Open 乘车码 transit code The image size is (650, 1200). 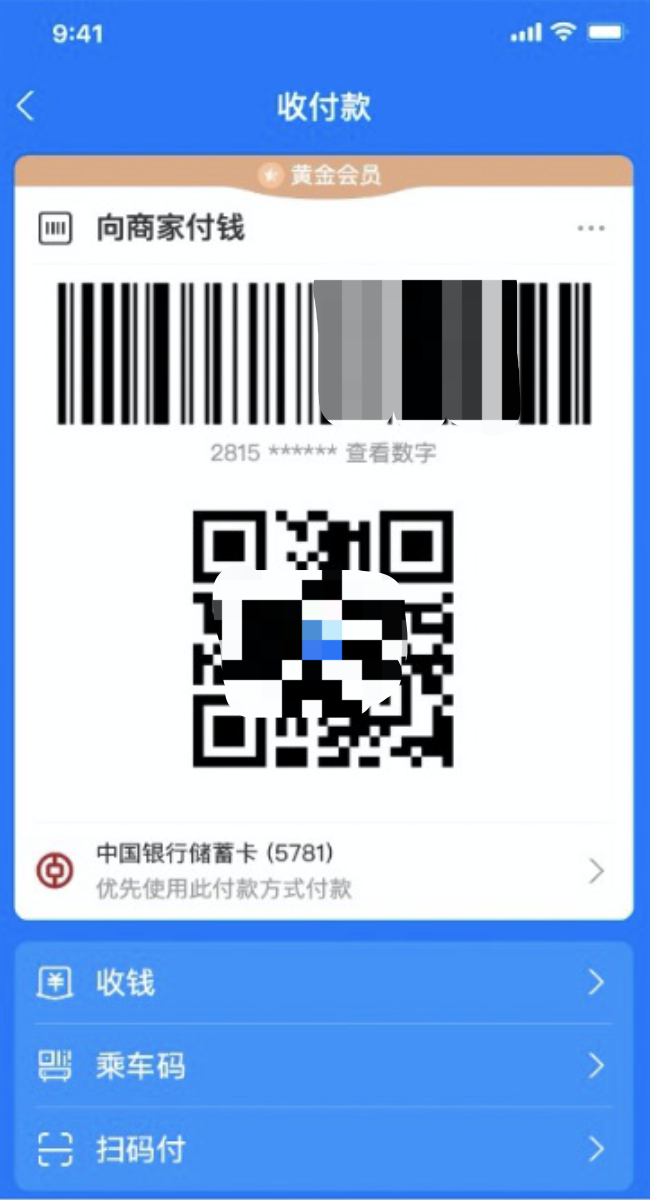coord(324,1066)
